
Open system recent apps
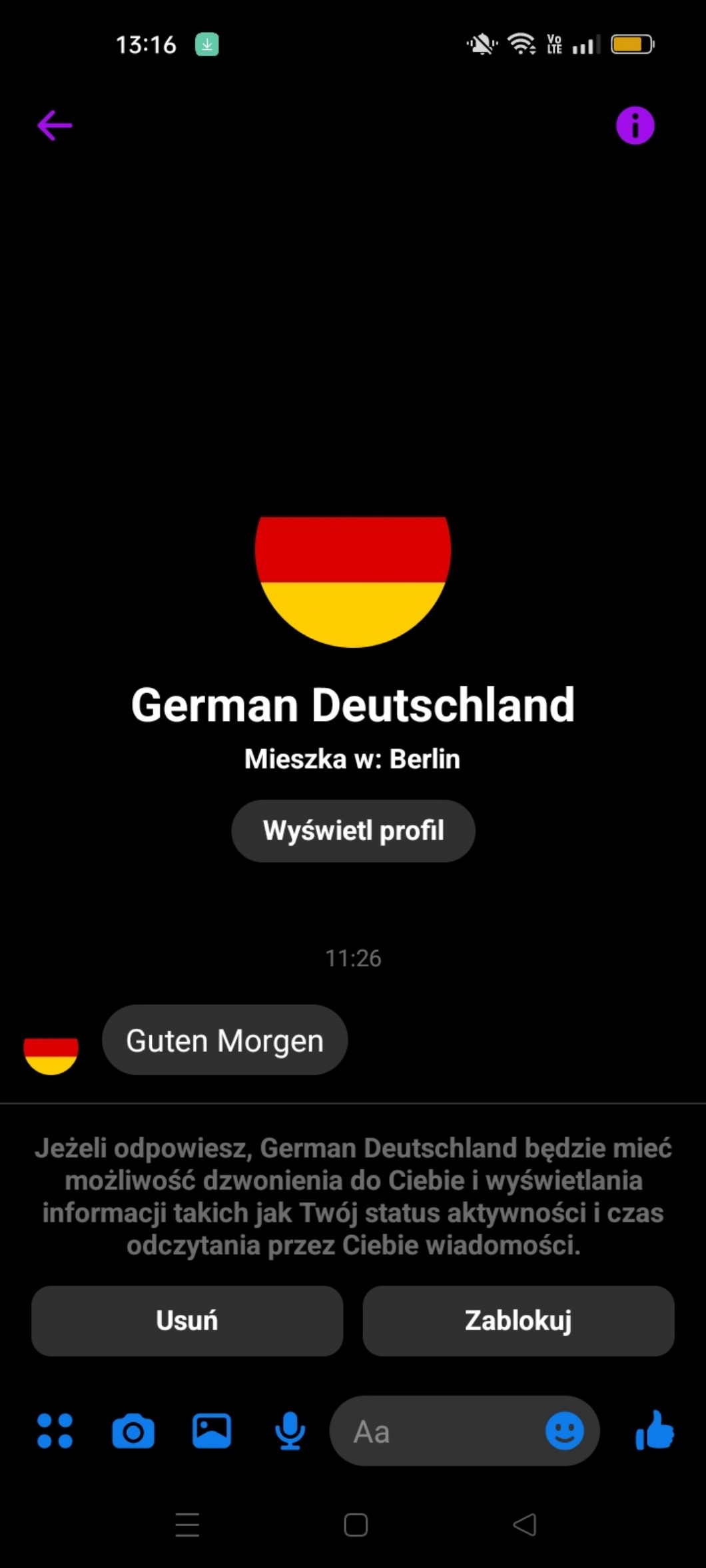point(187,1525)
